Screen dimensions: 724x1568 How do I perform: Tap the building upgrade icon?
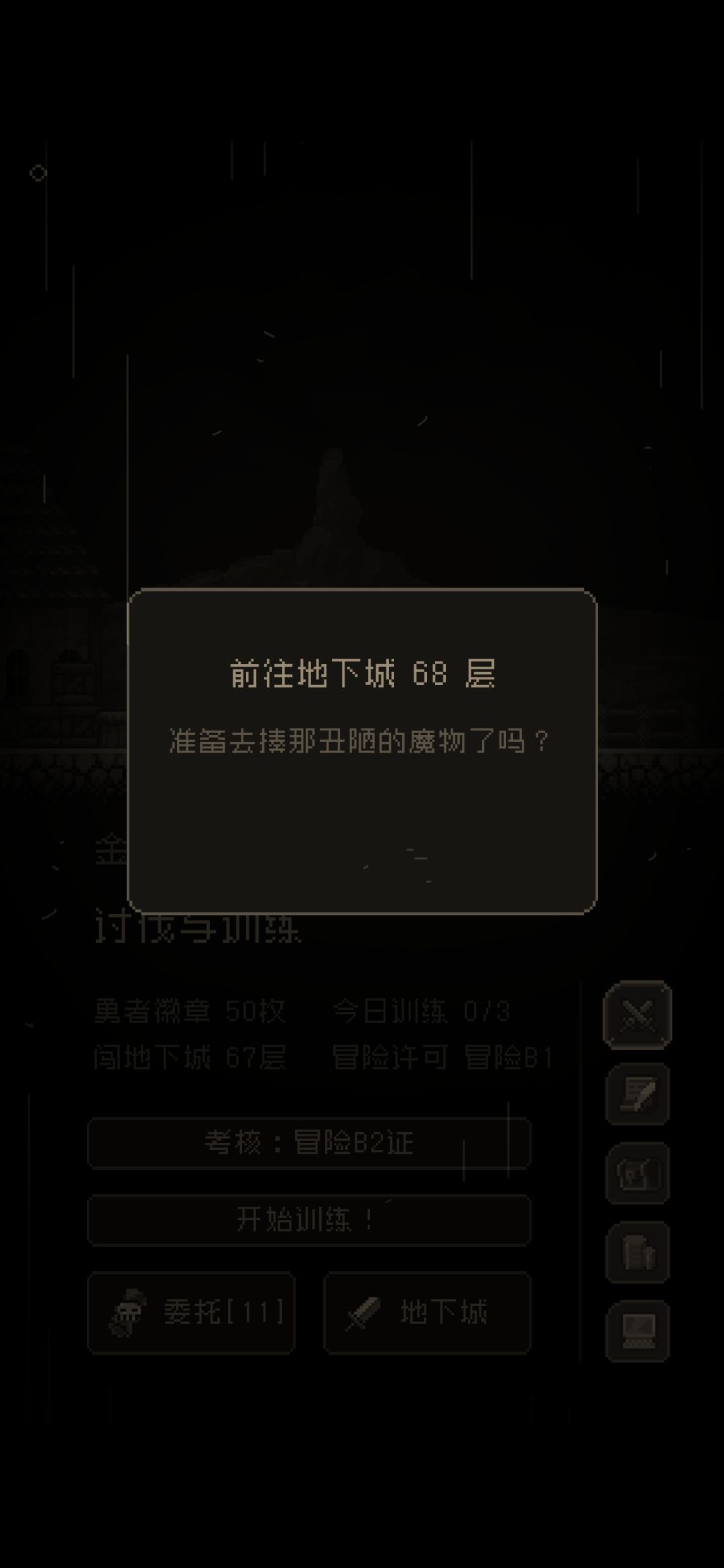click(x=638, y=1252)
